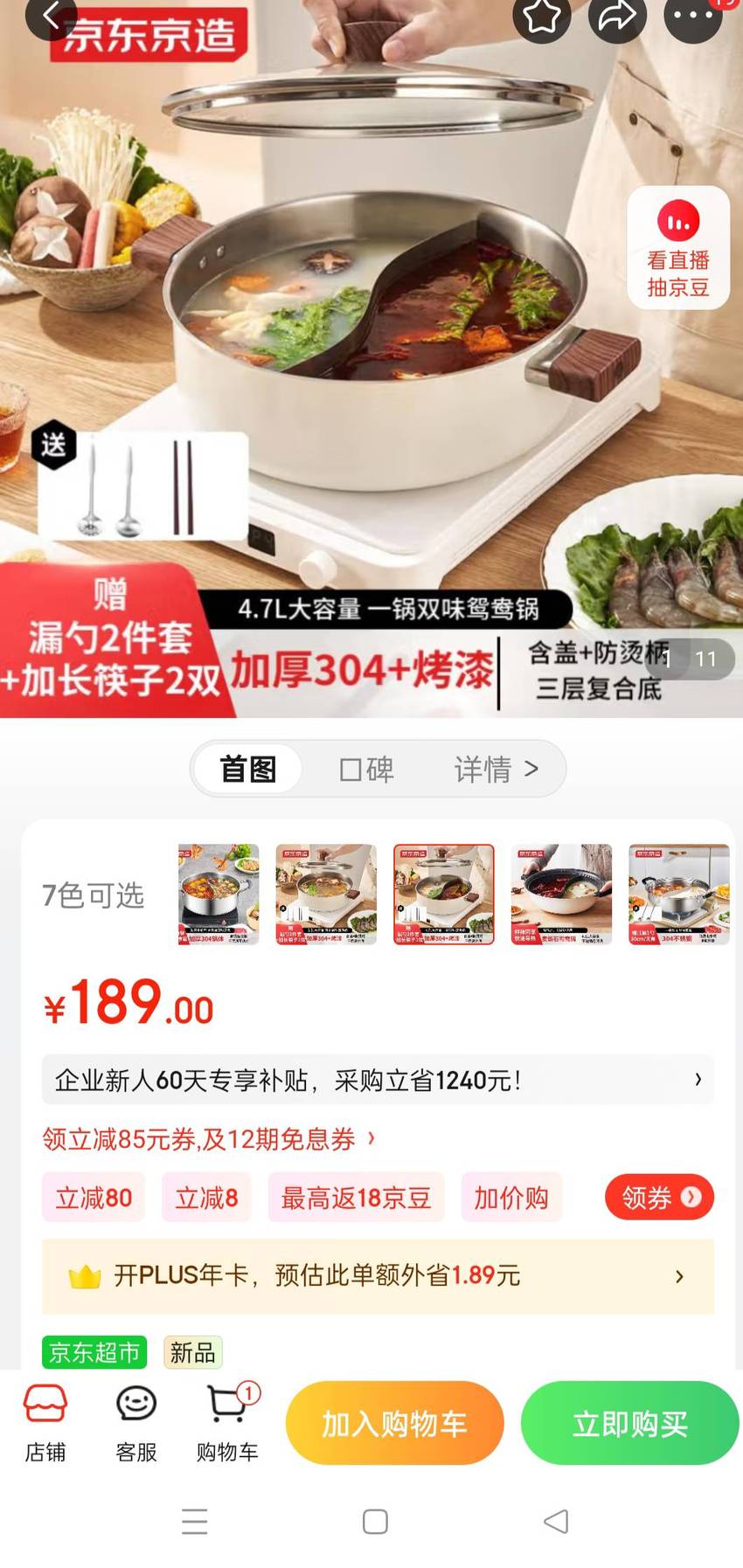Choose the fourth black pot color thumbnail
The height and width of the screenshot is (1568, 743).
[561, 894]
